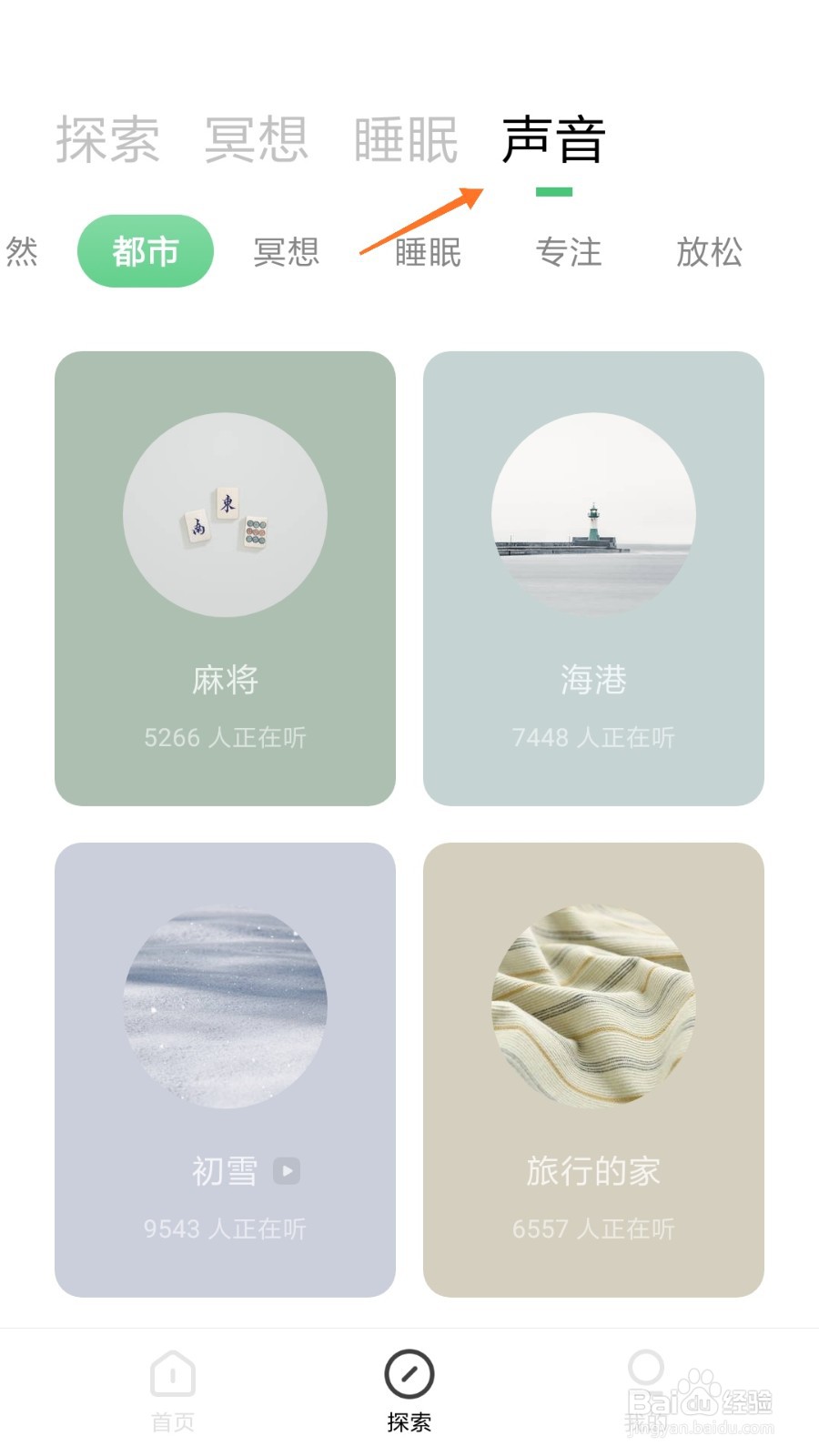This screenshot has height=1456, width=819.
Task: Activate the 专注 category filter
Action: [x=569, y=253]
